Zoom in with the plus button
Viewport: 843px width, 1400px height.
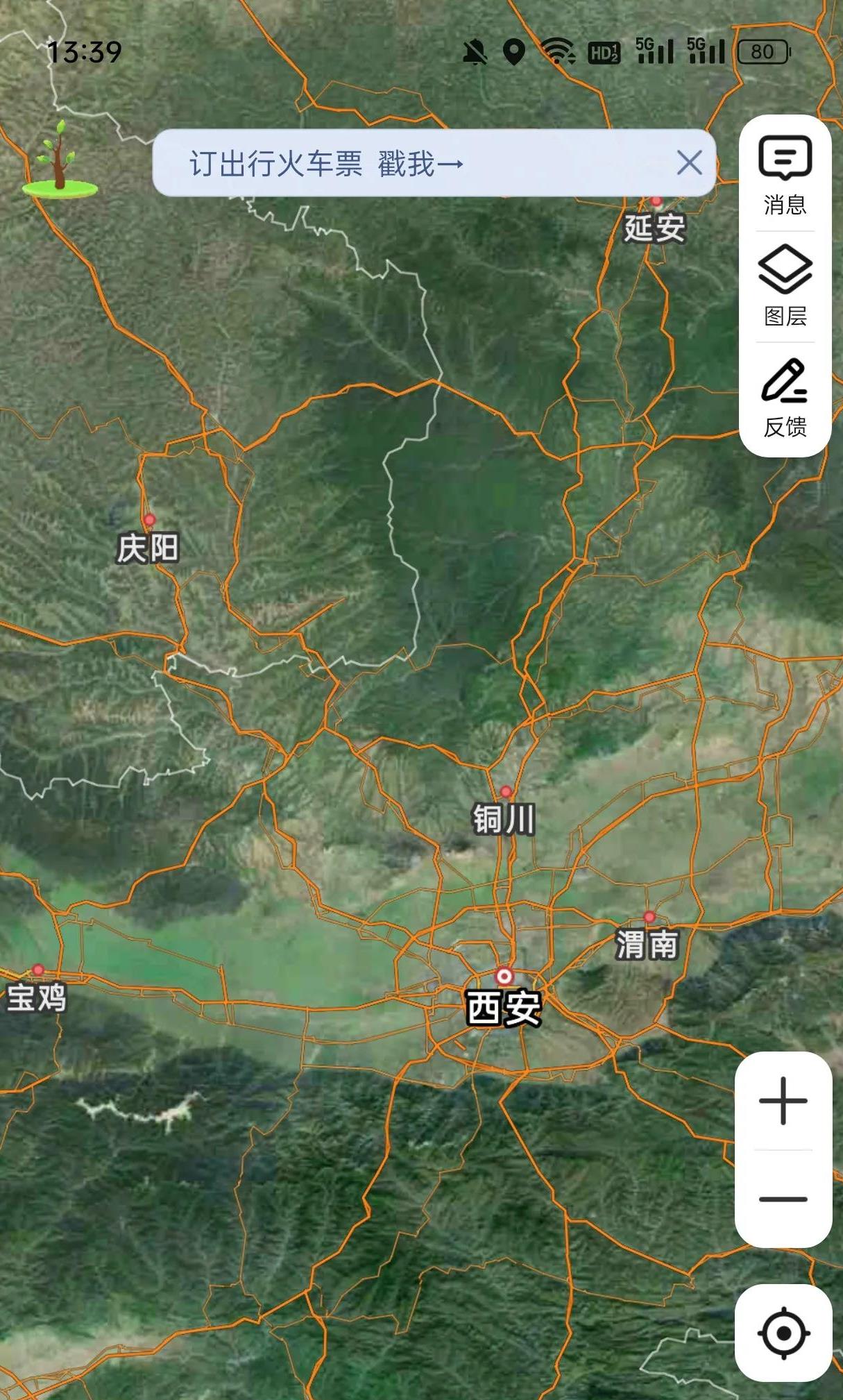pyautogui.click(x=783, y=1101)
